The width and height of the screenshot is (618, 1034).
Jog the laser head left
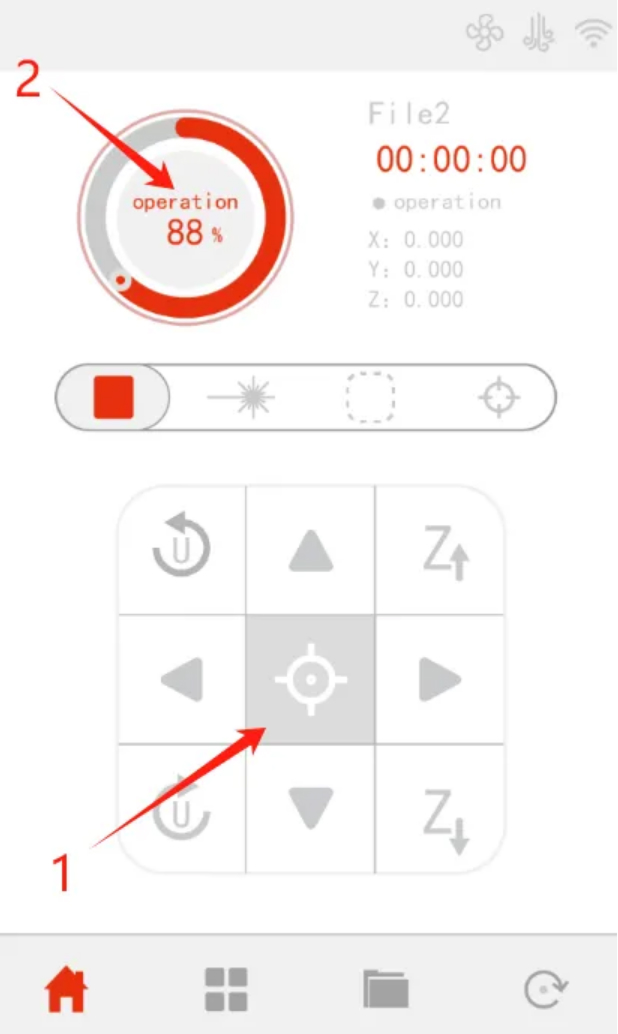click(182, 681)
